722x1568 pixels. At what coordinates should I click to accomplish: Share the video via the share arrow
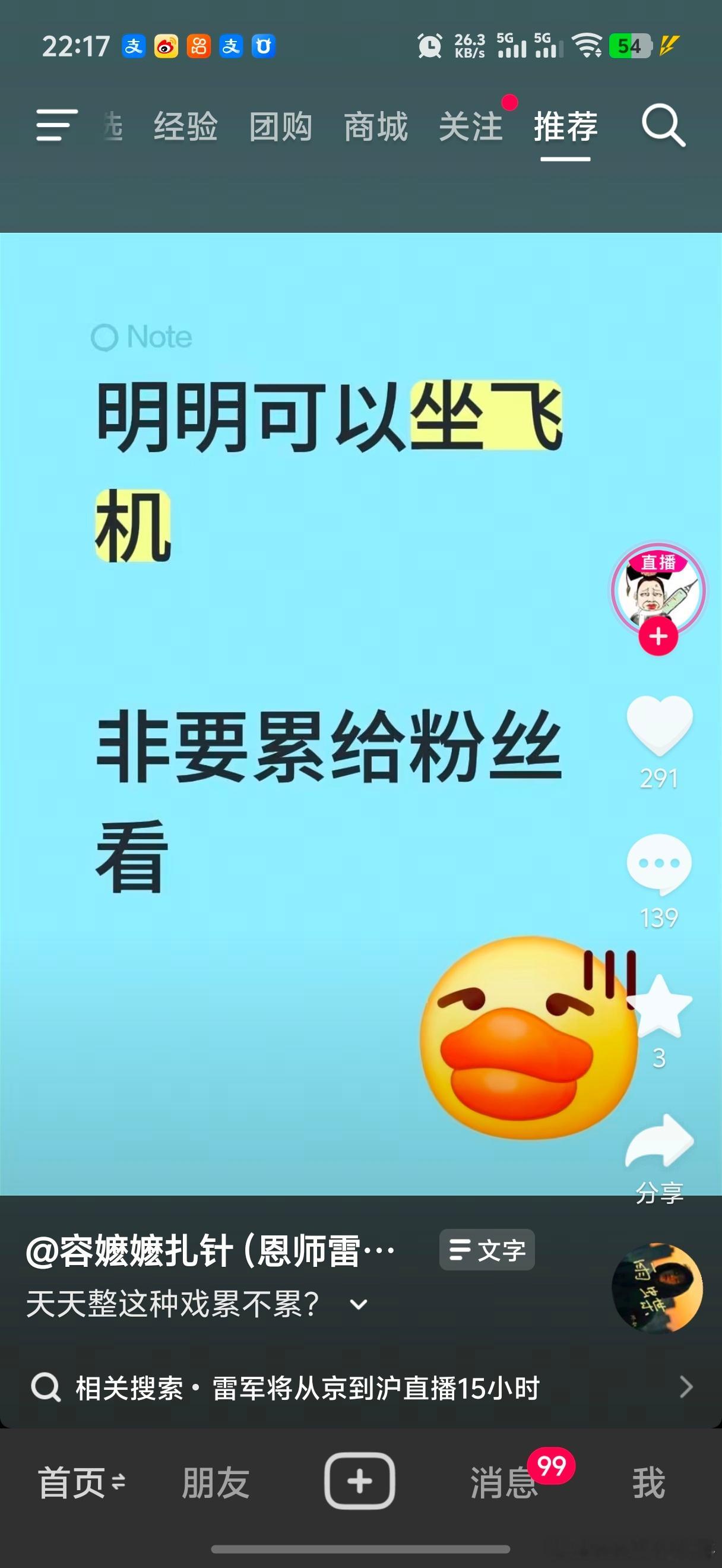658,1150
